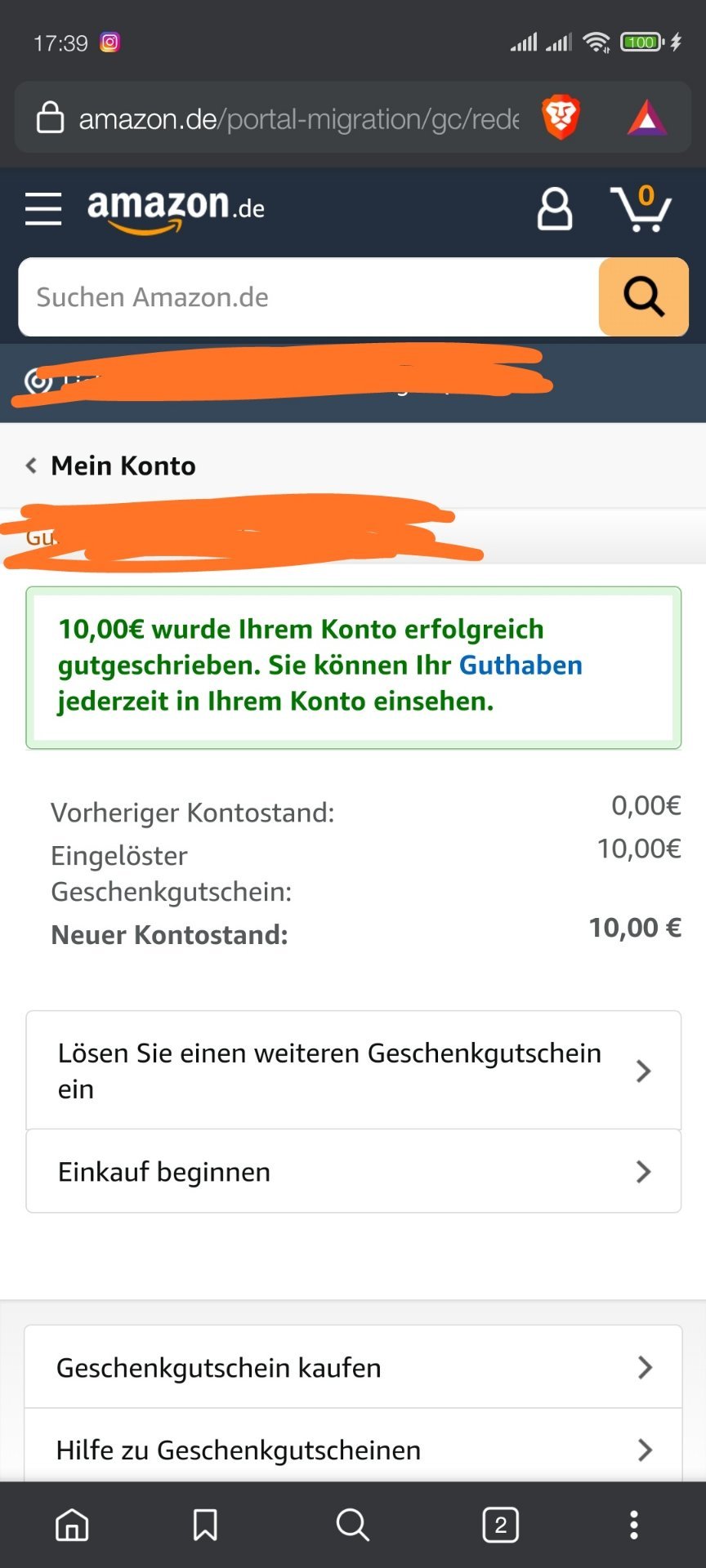This screenshot has width=706, height=1568.
Task: Open Hilfe zu Geschenkgutscheinen
Action: click(x=354, y=1446)
